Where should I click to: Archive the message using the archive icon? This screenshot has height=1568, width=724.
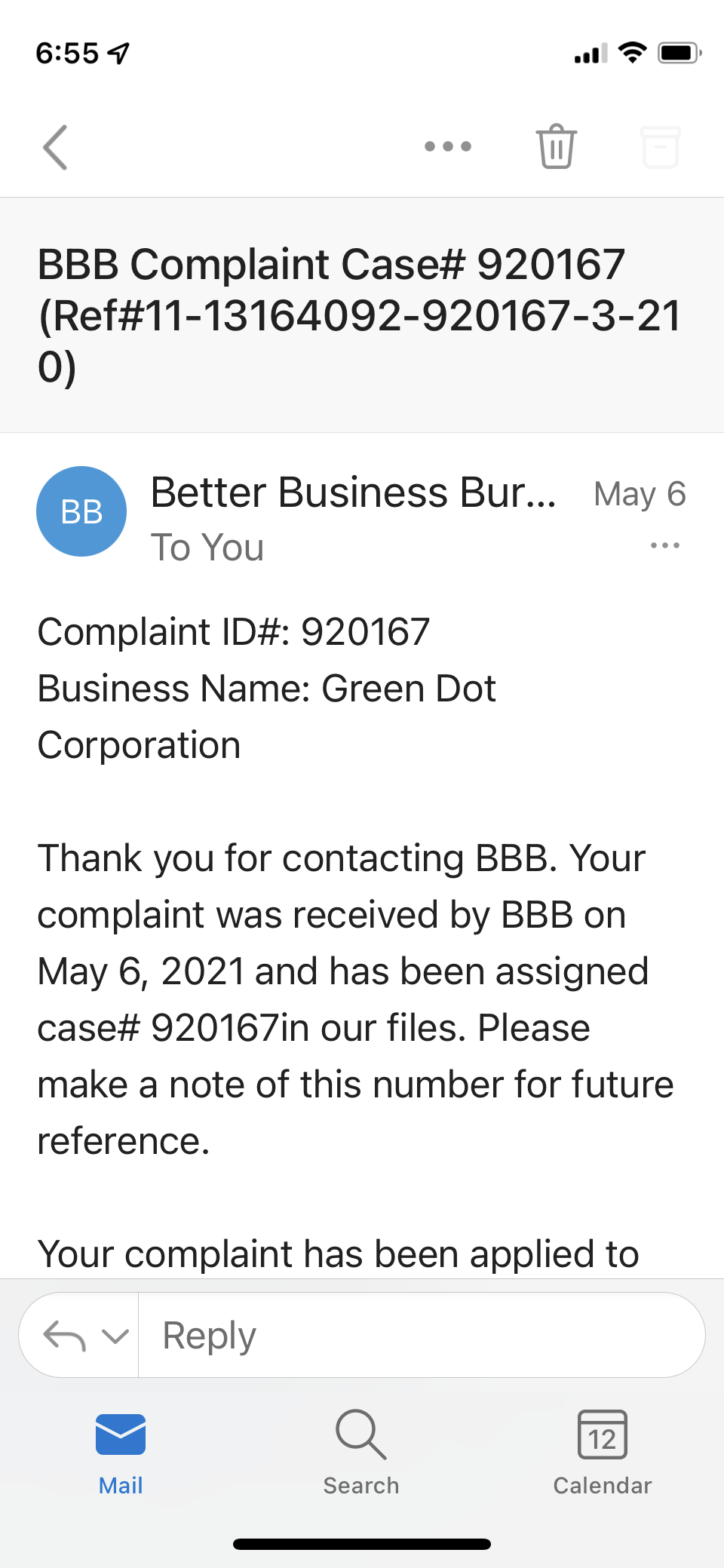click(660, 147)
